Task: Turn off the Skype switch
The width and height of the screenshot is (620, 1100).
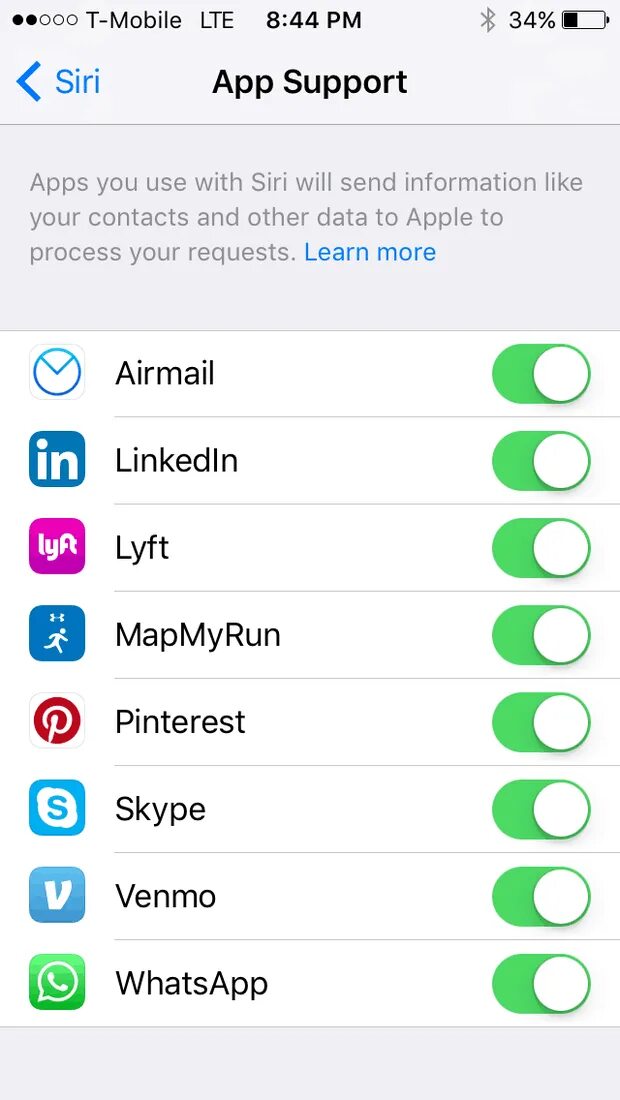Action: [540, 809]
